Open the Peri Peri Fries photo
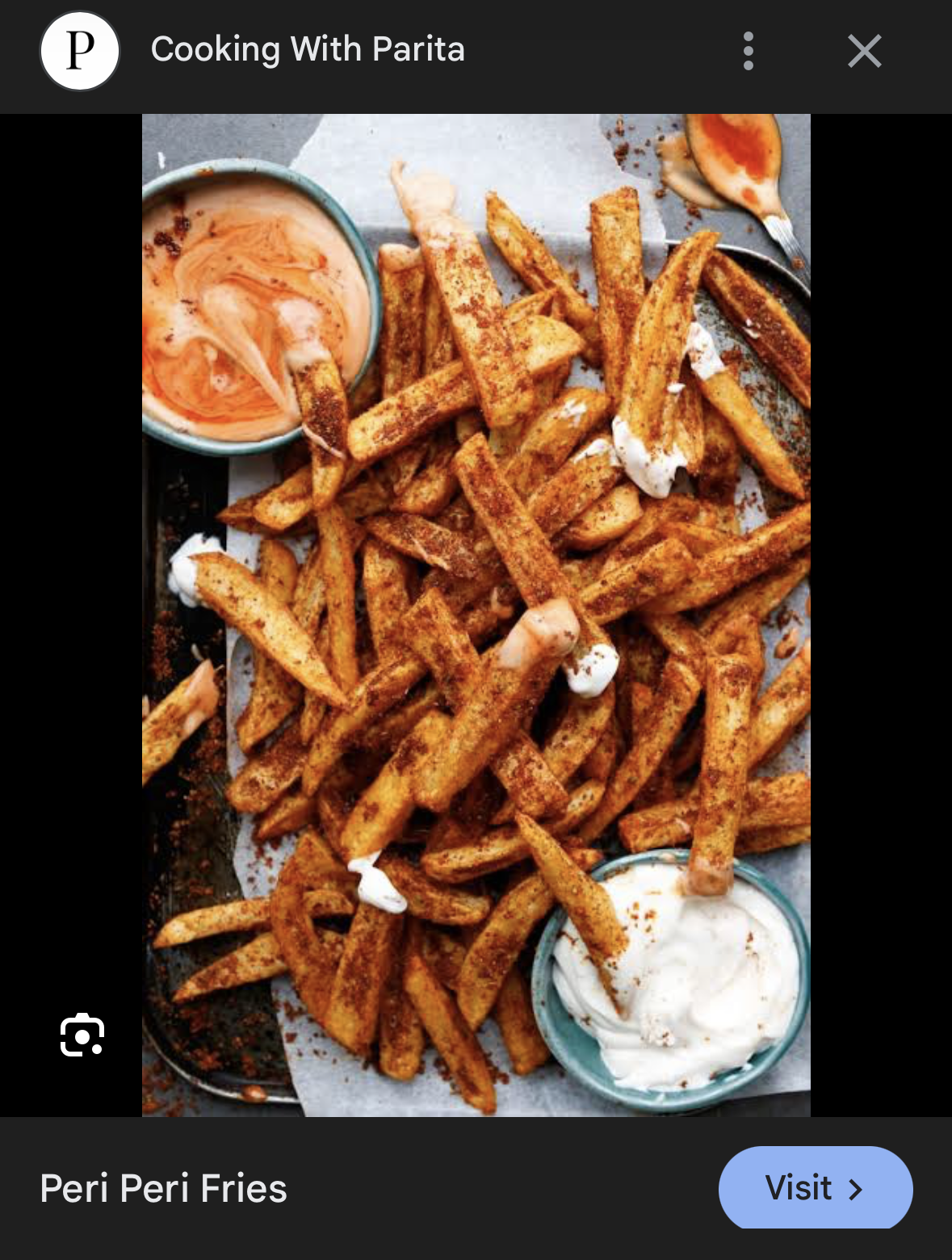Image resolution: width=952 pixels, height=1260 pixels. click(x=476, y=614)
